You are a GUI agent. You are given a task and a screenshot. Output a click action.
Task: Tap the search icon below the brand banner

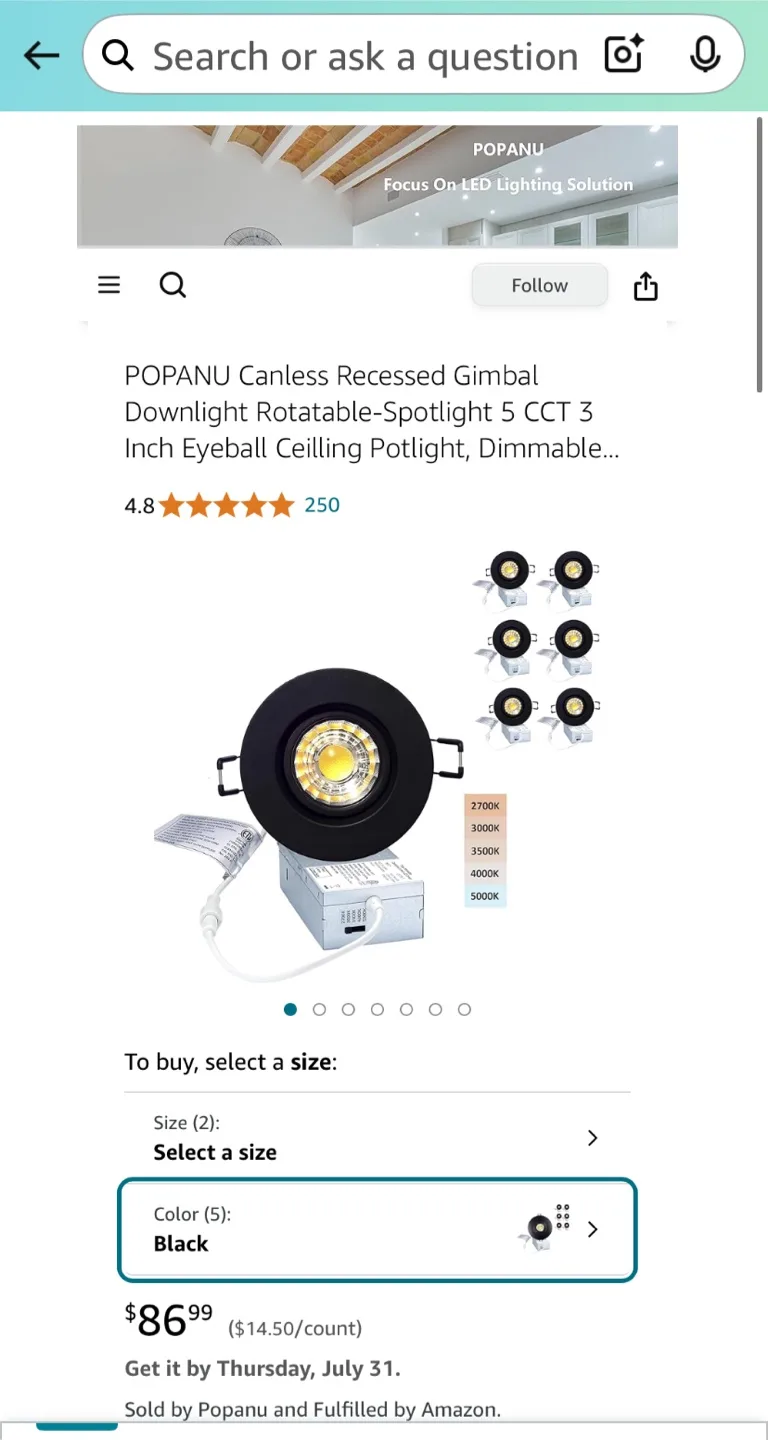click(172, 285)
